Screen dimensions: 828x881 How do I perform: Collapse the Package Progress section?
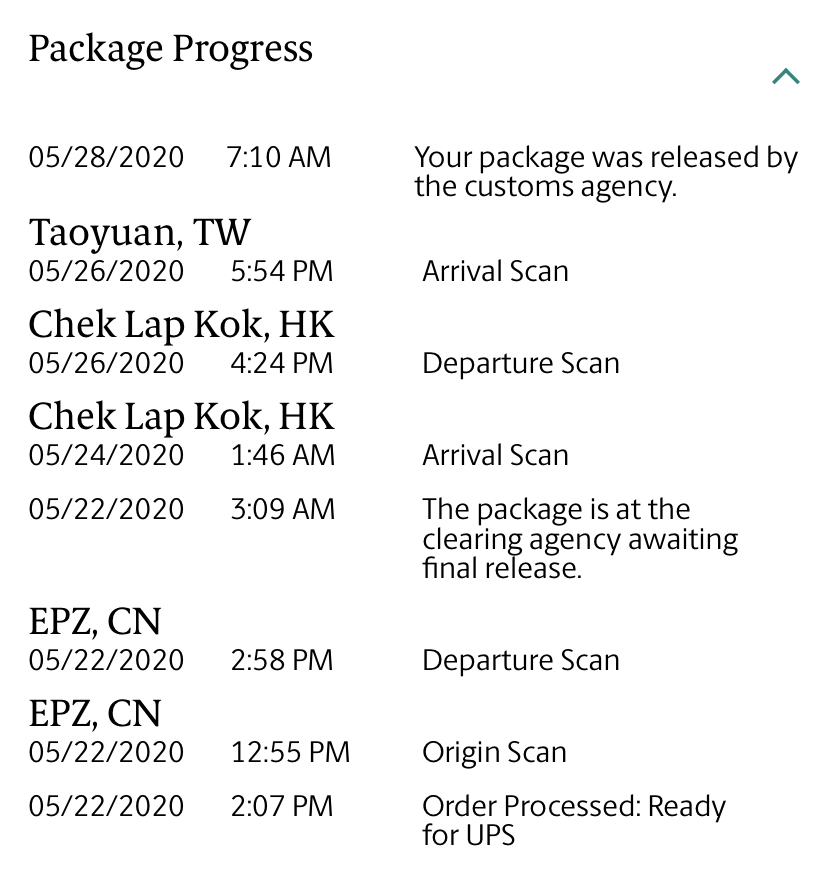(785, 77)
